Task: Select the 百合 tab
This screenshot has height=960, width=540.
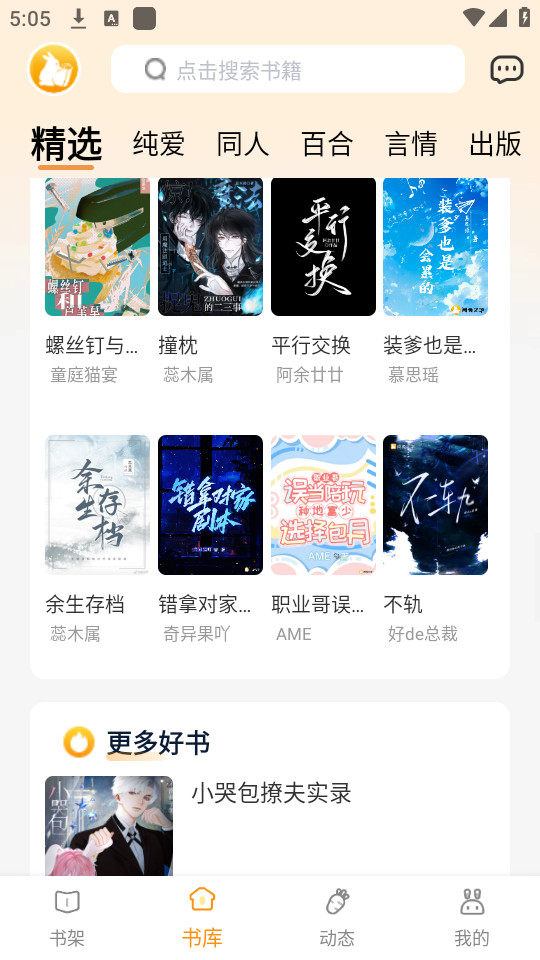Action: [327, 144]
